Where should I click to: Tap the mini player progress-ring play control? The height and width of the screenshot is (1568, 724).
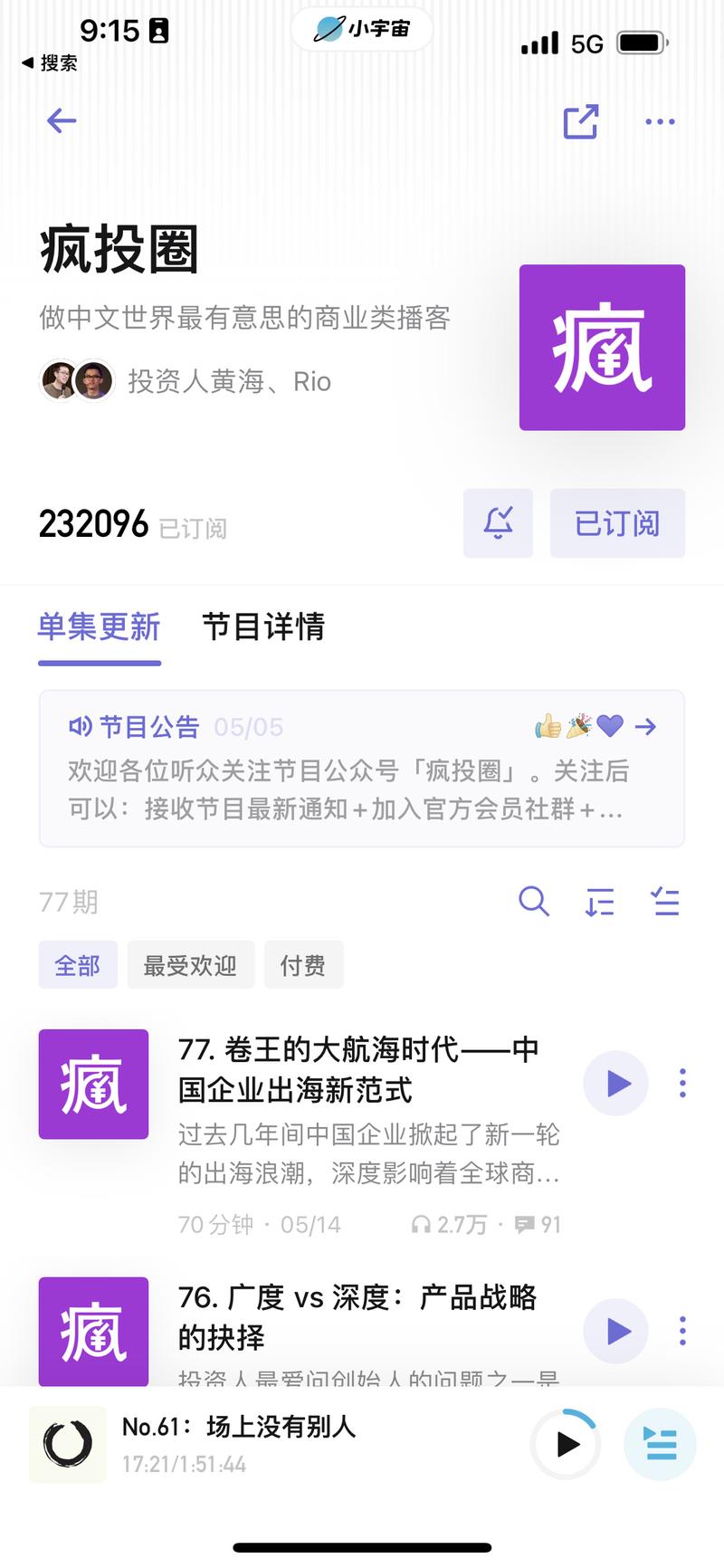tap(565, 1445)
